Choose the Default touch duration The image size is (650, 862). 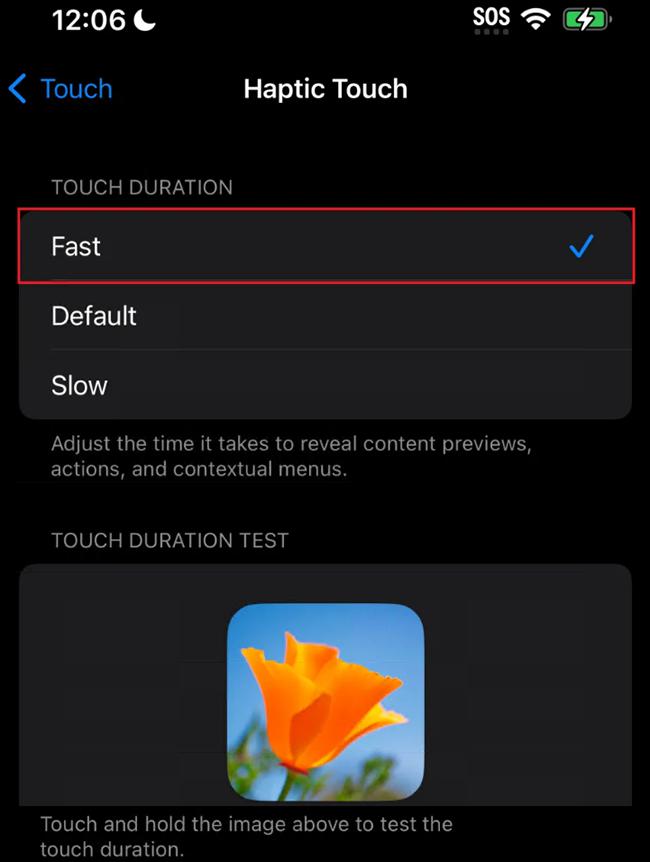pos(325,316)
